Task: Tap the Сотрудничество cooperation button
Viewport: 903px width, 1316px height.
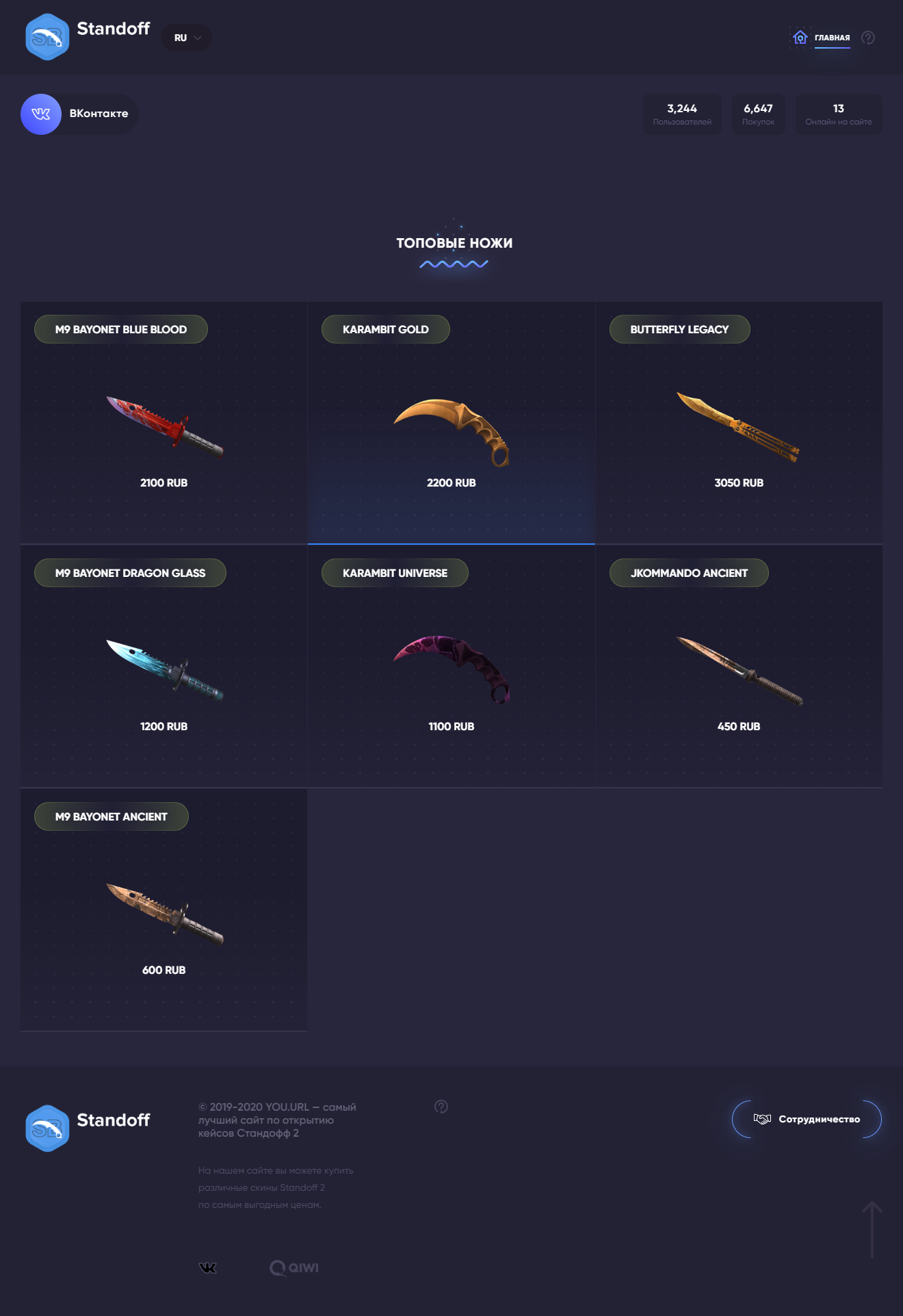Action: pyautogui.click(x=807, y=1119)
